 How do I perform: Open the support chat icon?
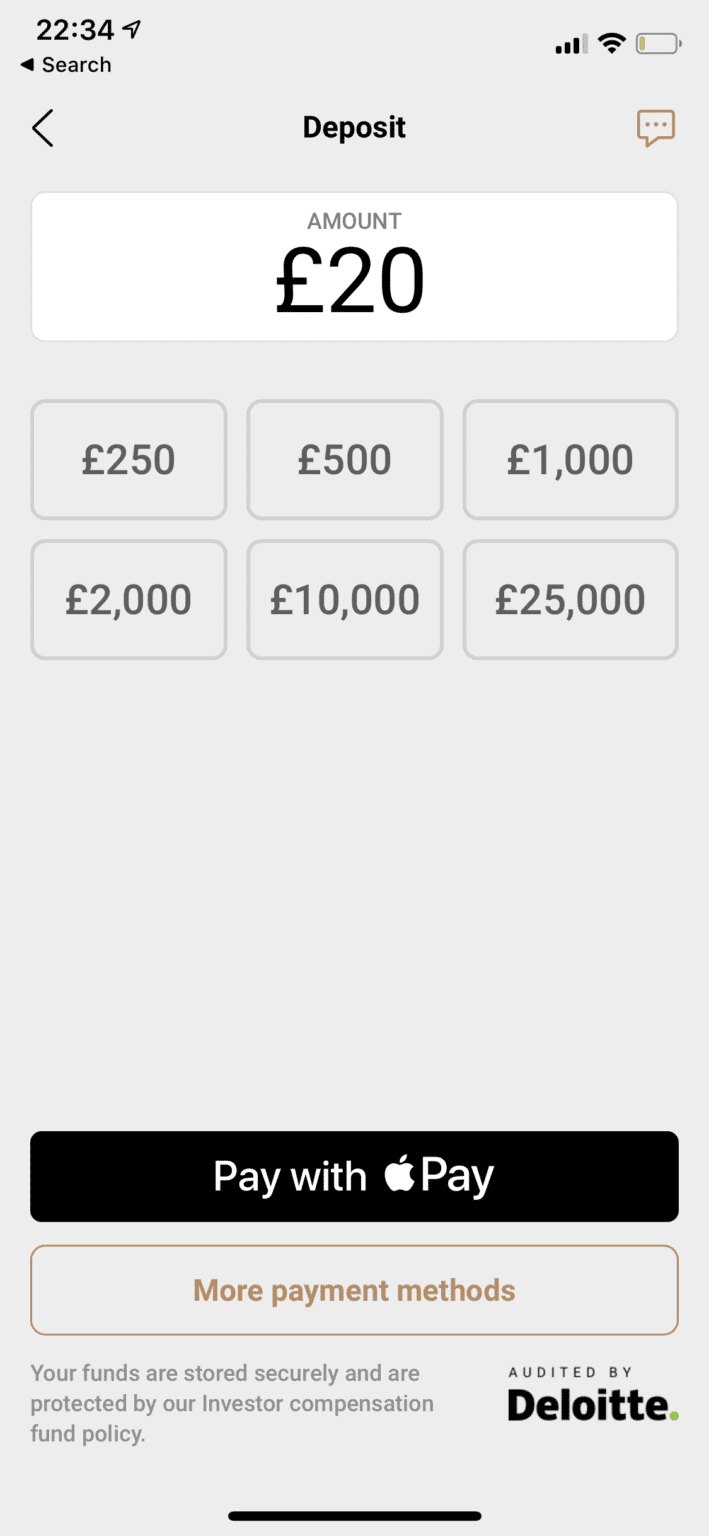[x=656, y=128]
